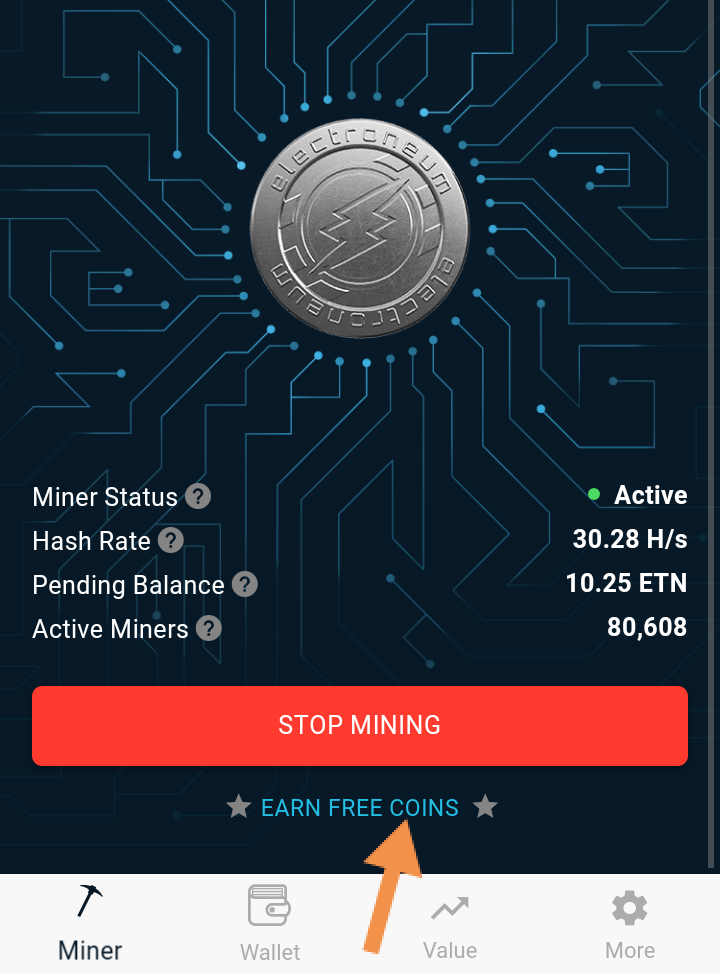Switch to the Wallet tab
The height and width of the screenshot is (974, 720).
[270, 924]
